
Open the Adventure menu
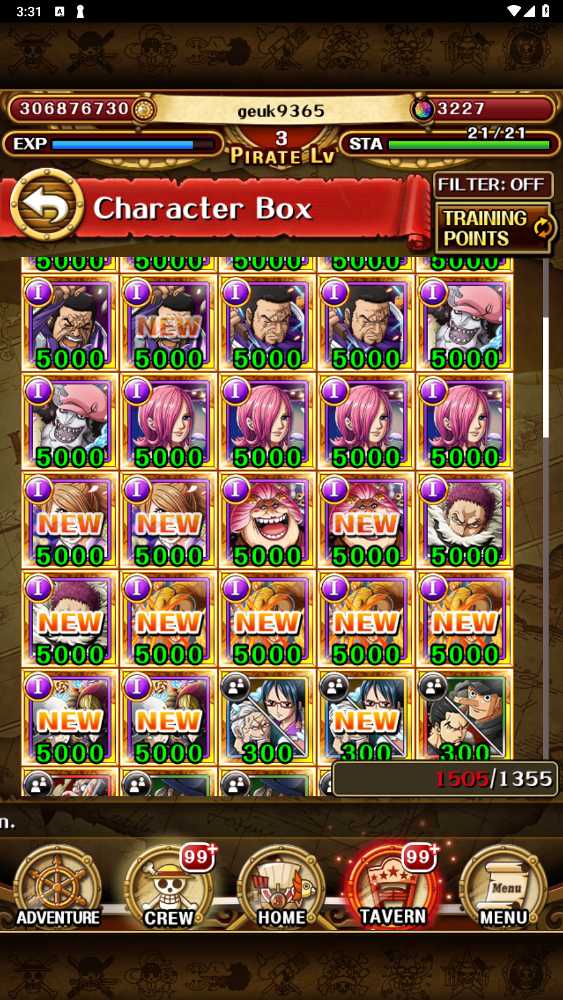(x=58, y=886)
